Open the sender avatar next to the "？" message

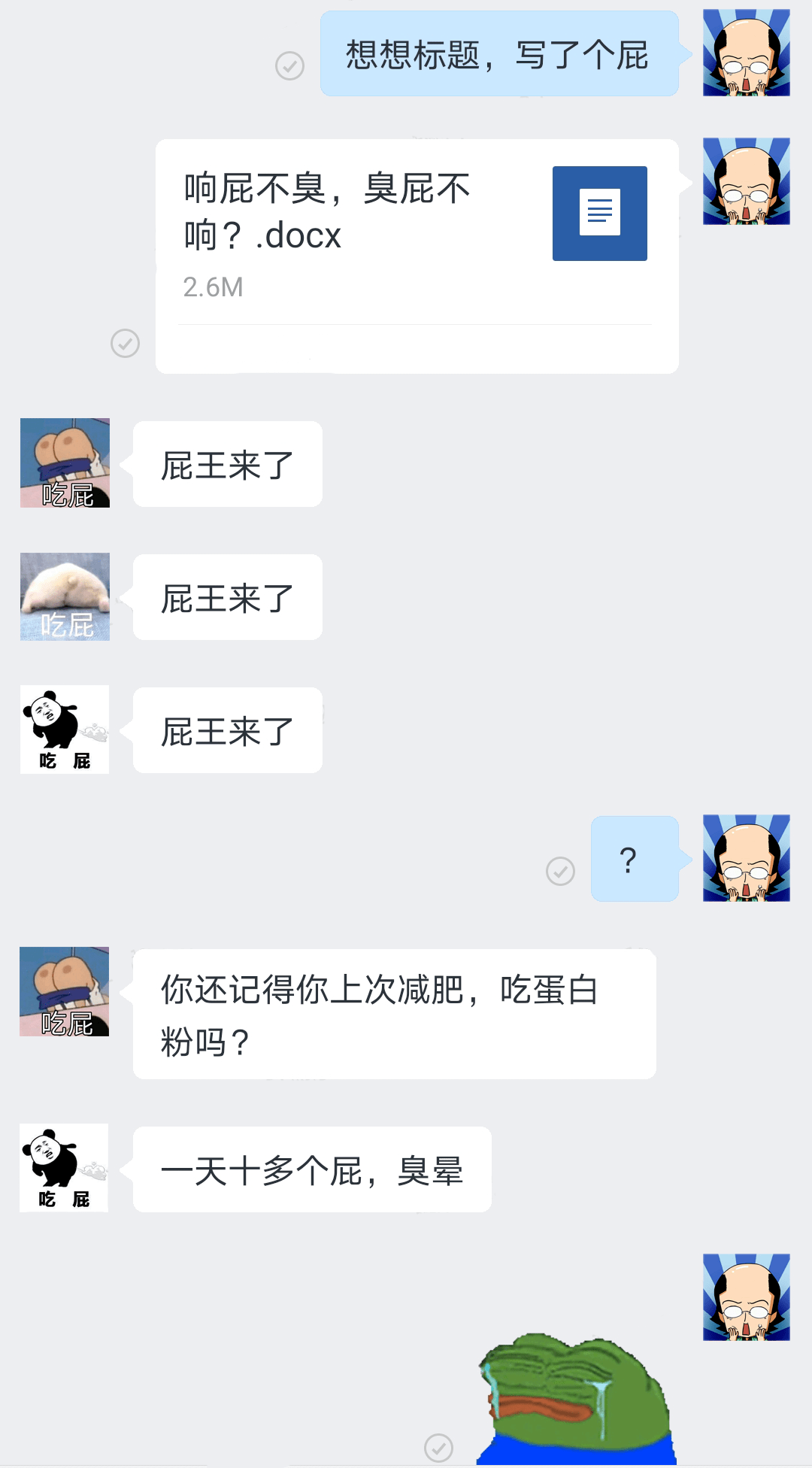tap(746, 858)
